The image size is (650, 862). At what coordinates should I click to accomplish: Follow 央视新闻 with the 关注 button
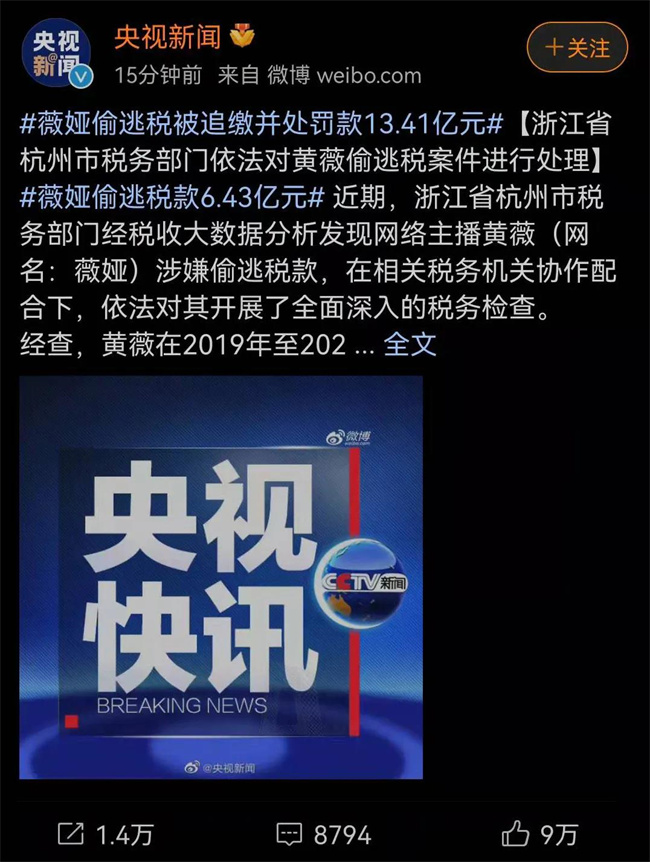577,48
